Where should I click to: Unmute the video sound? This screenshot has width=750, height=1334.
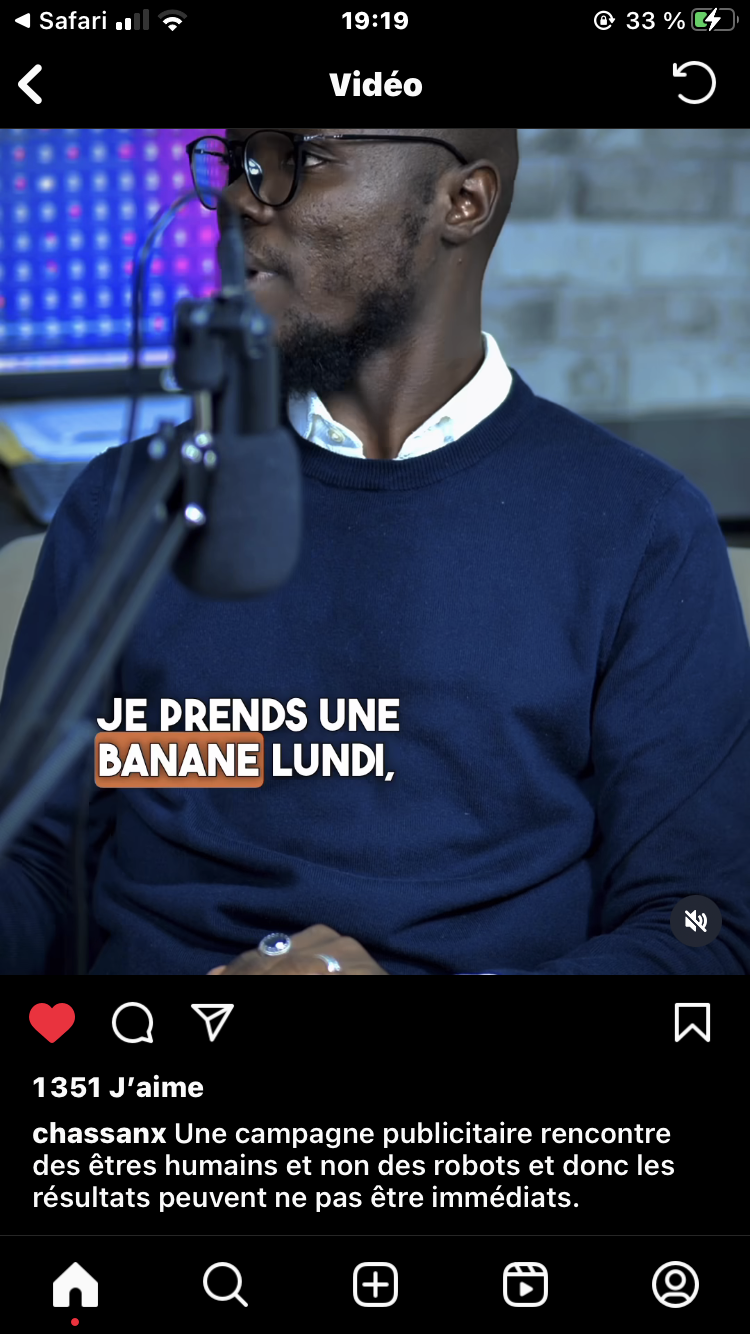(696, 921)
